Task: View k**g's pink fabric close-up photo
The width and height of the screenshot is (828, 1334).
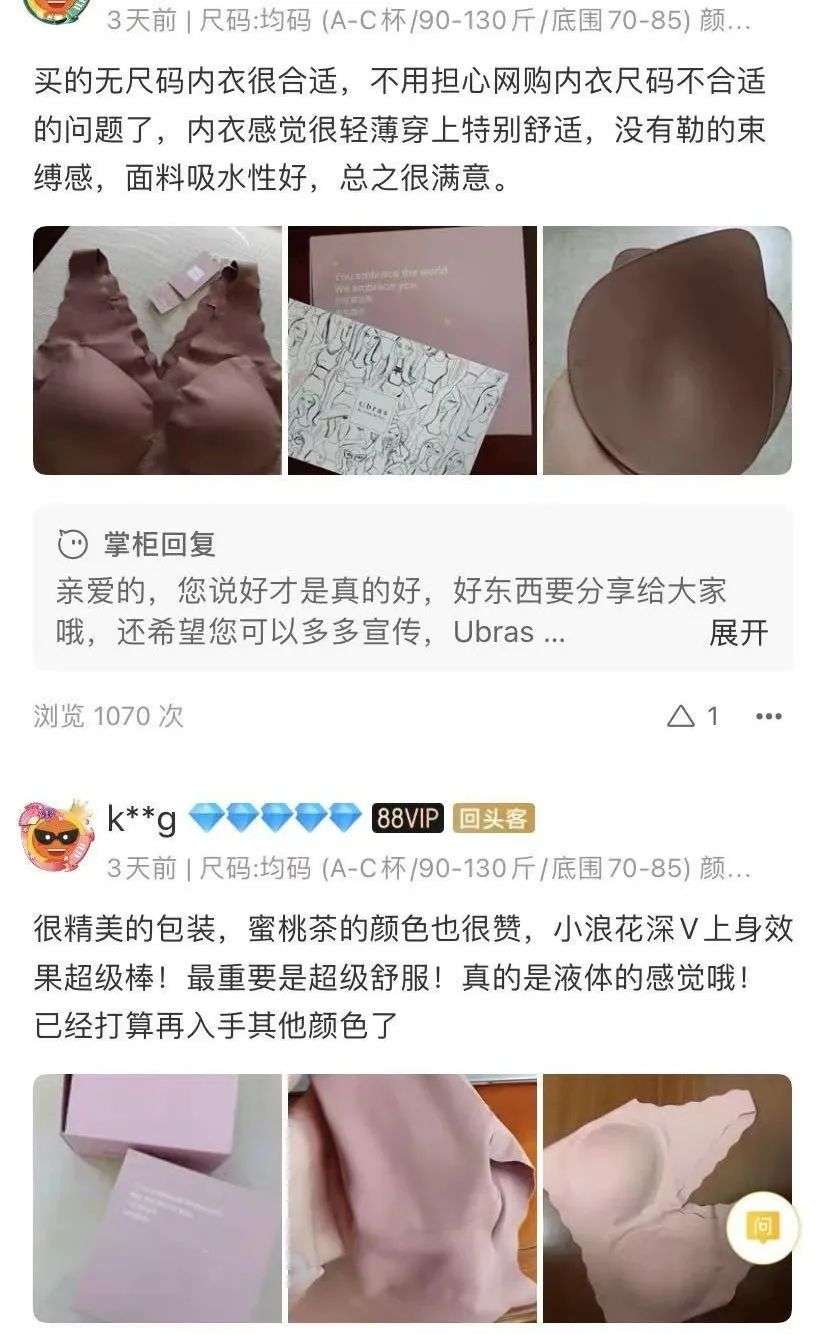Action: (412, 1198)
